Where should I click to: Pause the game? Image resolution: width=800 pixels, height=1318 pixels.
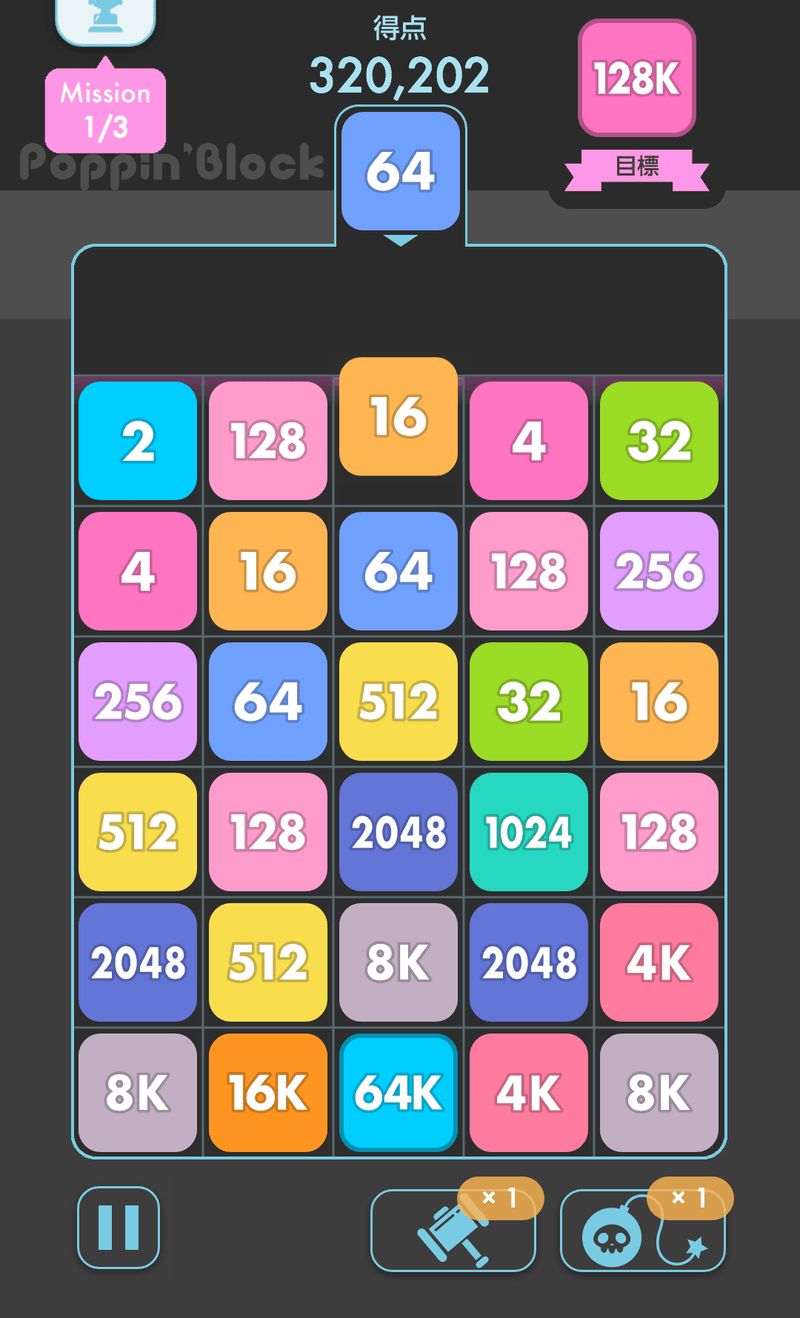click(118, 1228)
